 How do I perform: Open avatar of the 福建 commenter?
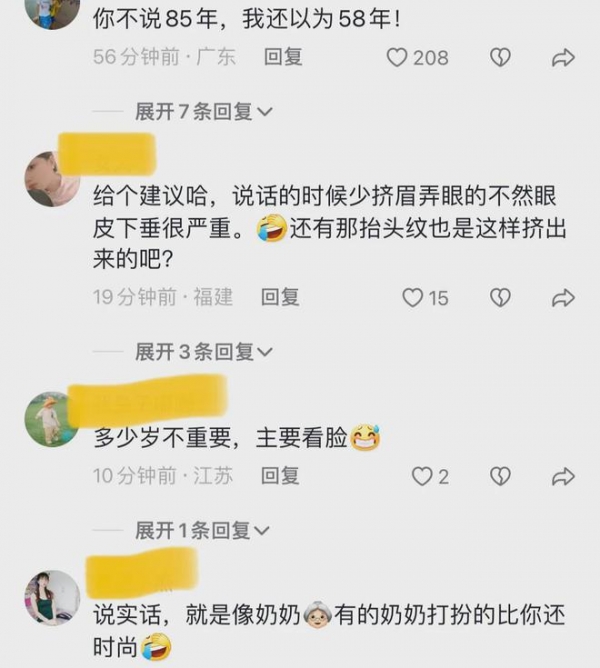(52, 179)
